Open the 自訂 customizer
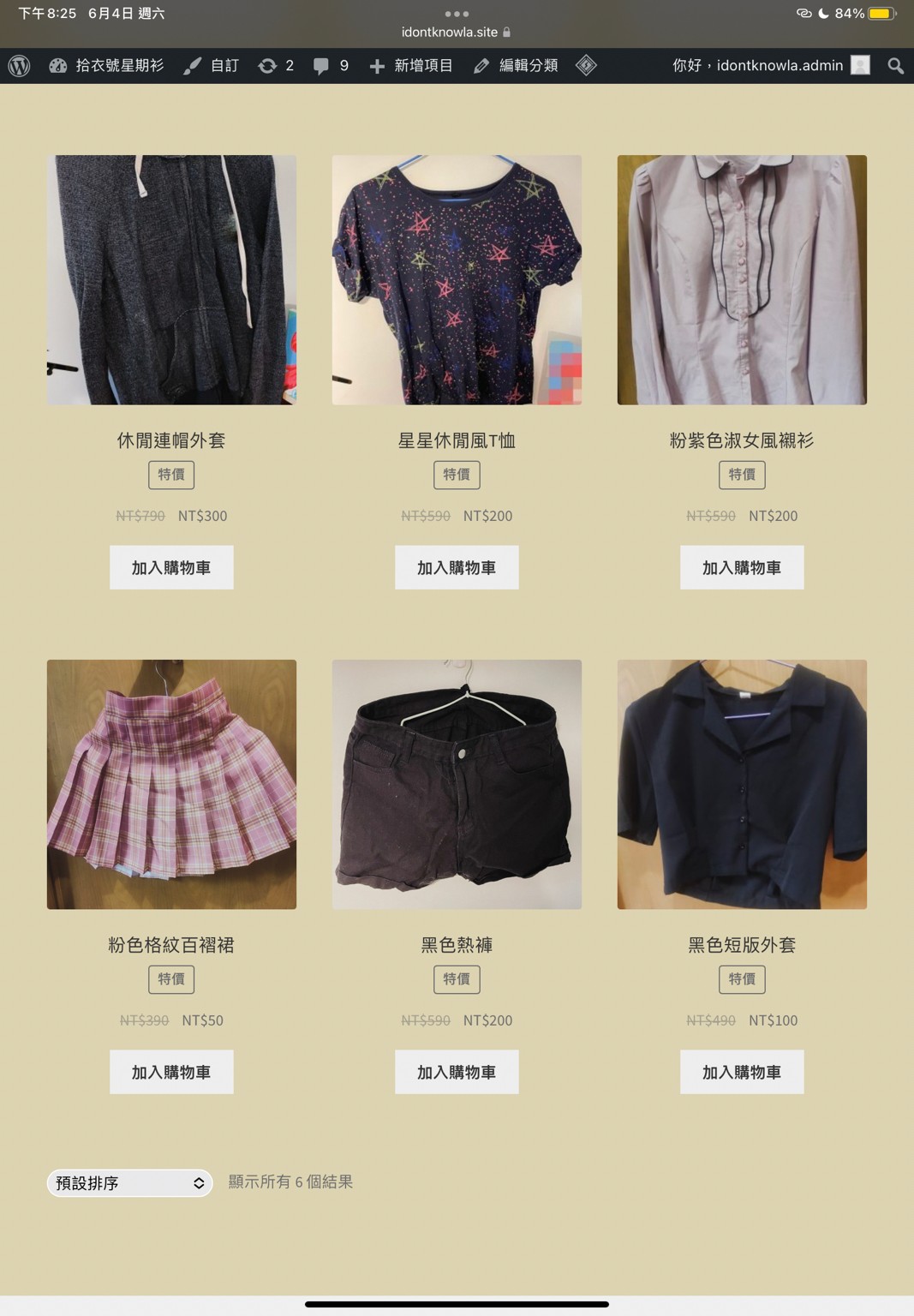The width and height of the screenshot is (914, 1316). point(212,66)
